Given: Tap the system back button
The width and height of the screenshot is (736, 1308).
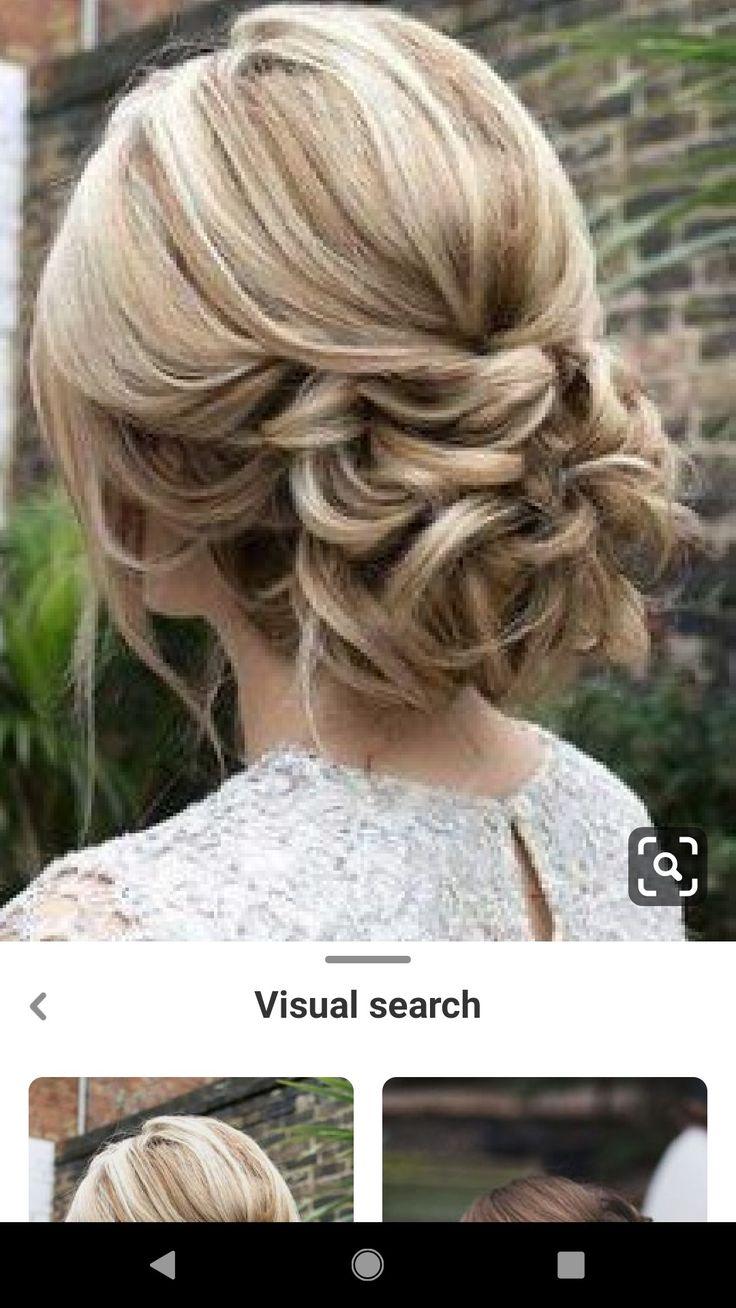Looking at the screenshot, I should pos(163,1265).
